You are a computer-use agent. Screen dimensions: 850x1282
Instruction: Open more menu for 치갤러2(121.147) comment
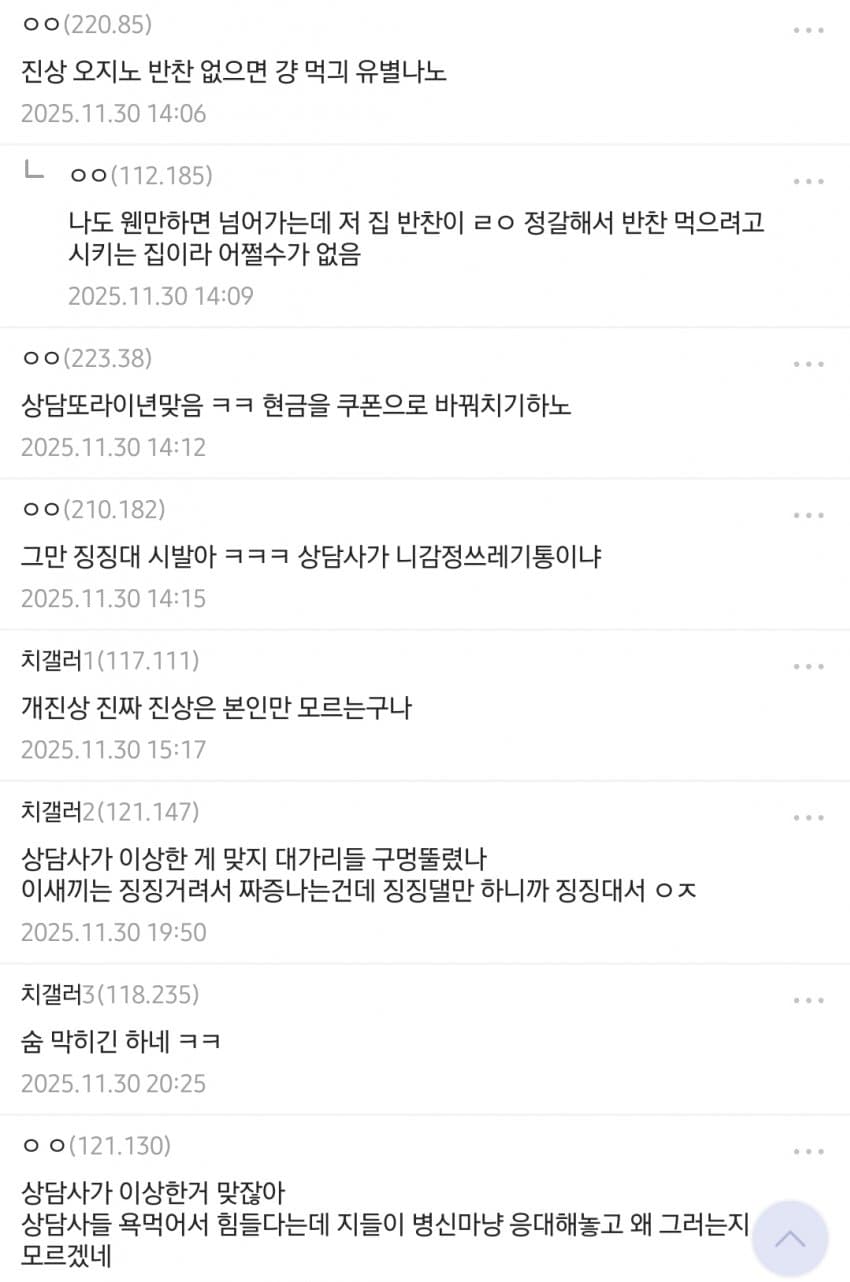point(808,817)
